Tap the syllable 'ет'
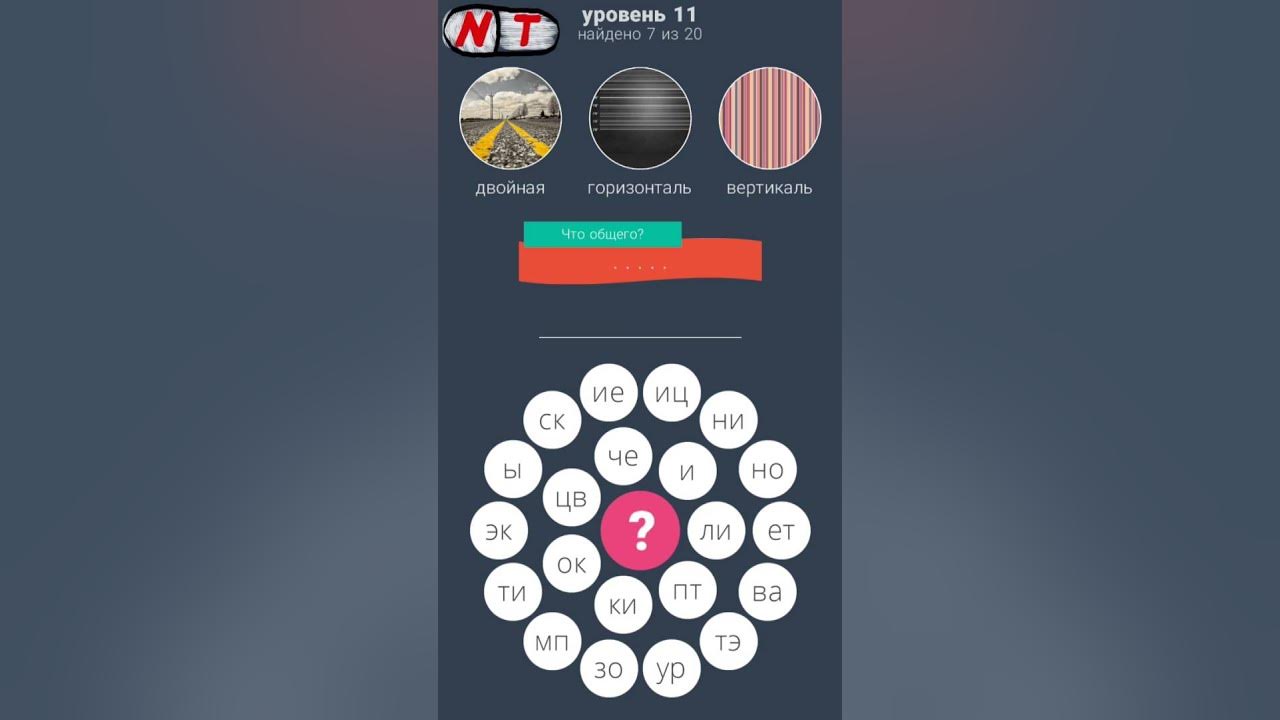The width and height of the screenshot is (1280, 720). point(780,531)
